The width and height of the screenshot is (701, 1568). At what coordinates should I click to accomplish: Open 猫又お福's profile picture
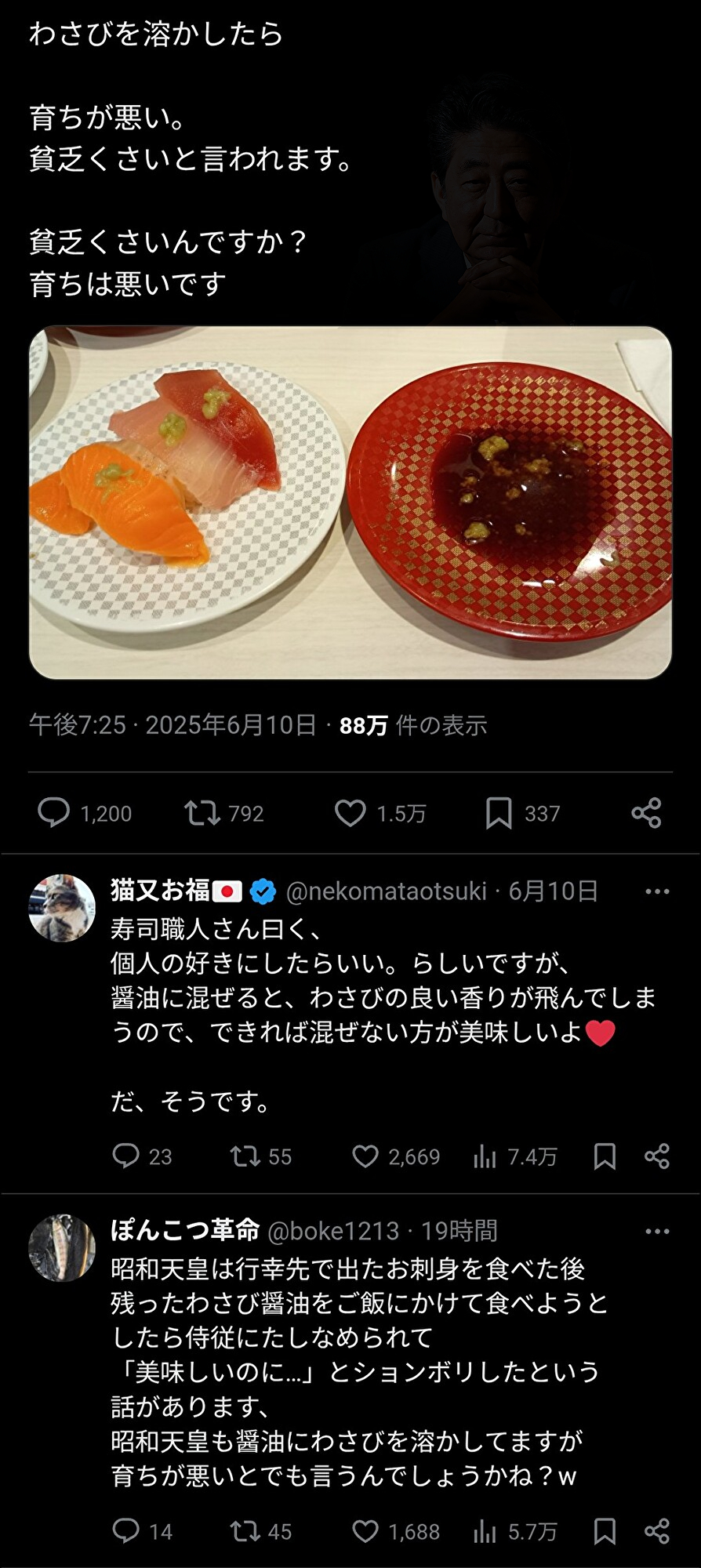[62, 907]
